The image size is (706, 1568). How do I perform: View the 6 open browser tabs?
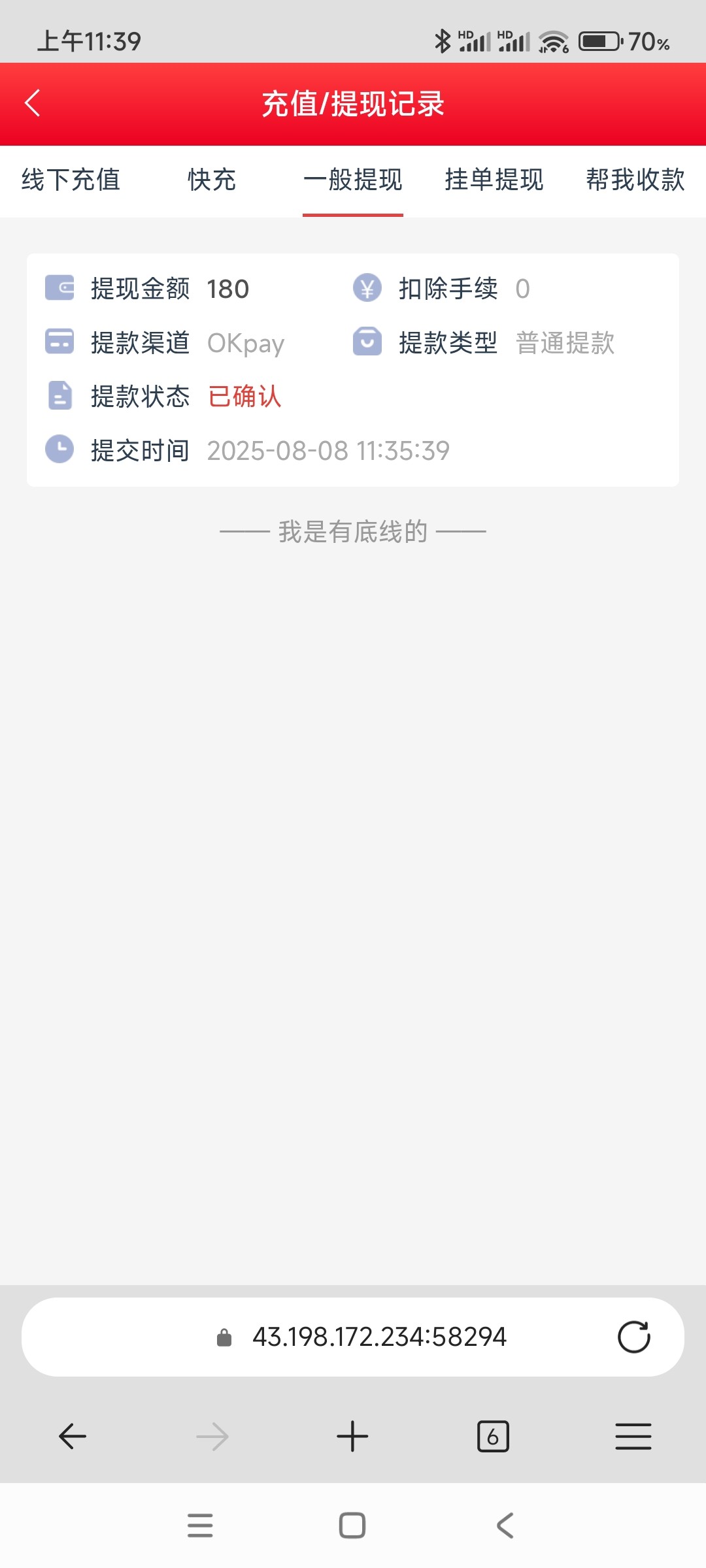click(x=493, y=1437)
